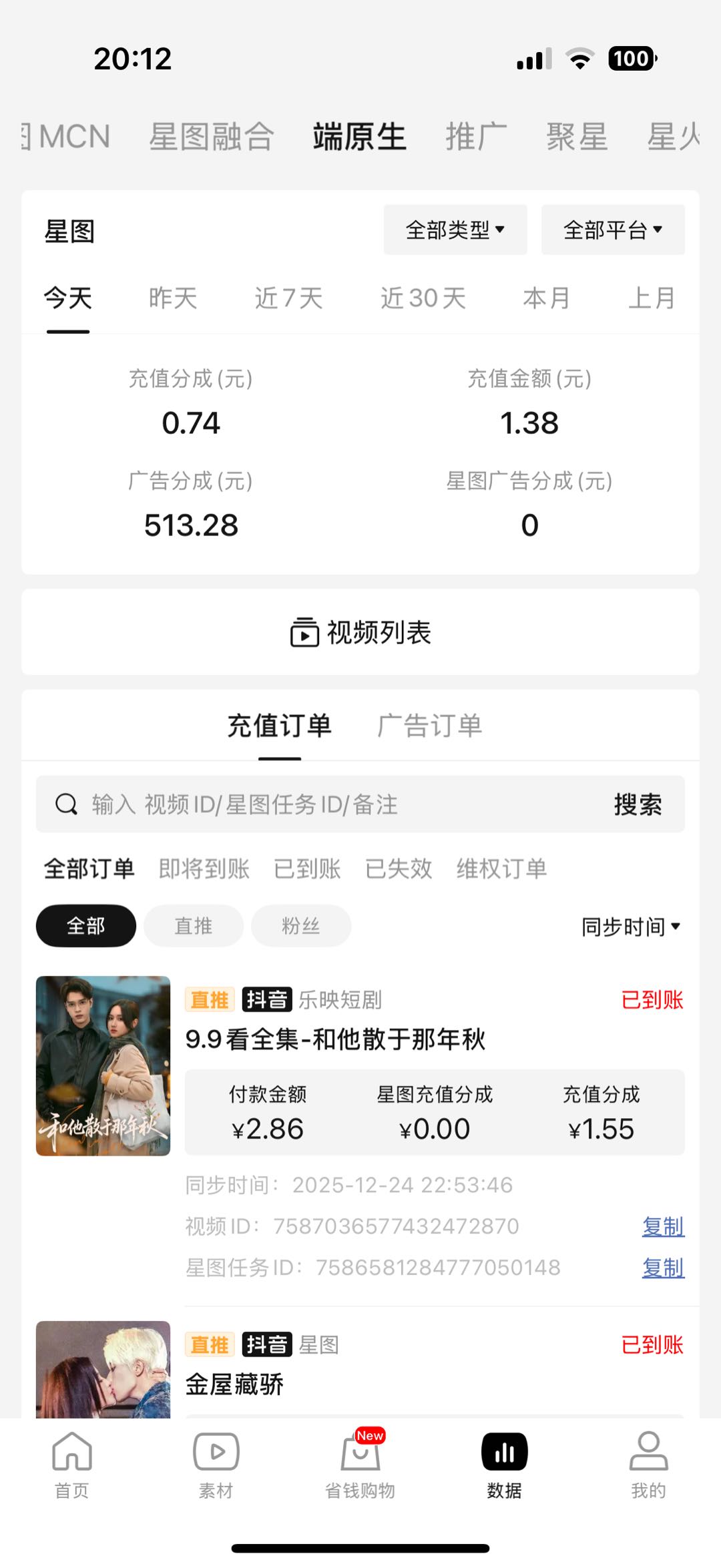Image resolution: width=721 pixels, height=1568 pixels.
Task: Click the 抖音 platform badge on first order
Action: coord(268,999)
